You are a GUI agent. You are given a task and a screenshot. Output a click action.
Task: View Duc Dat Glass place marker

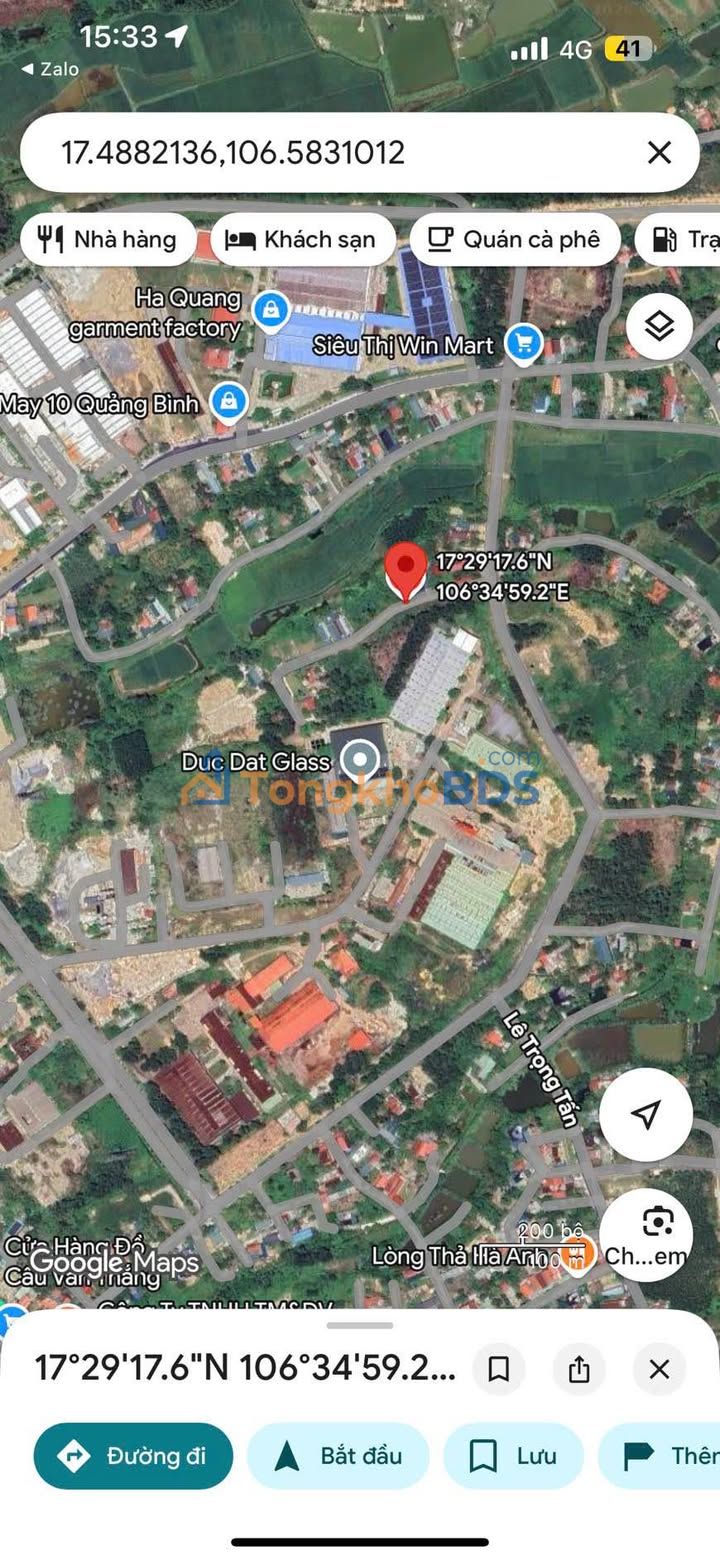(x=359, y=761)
